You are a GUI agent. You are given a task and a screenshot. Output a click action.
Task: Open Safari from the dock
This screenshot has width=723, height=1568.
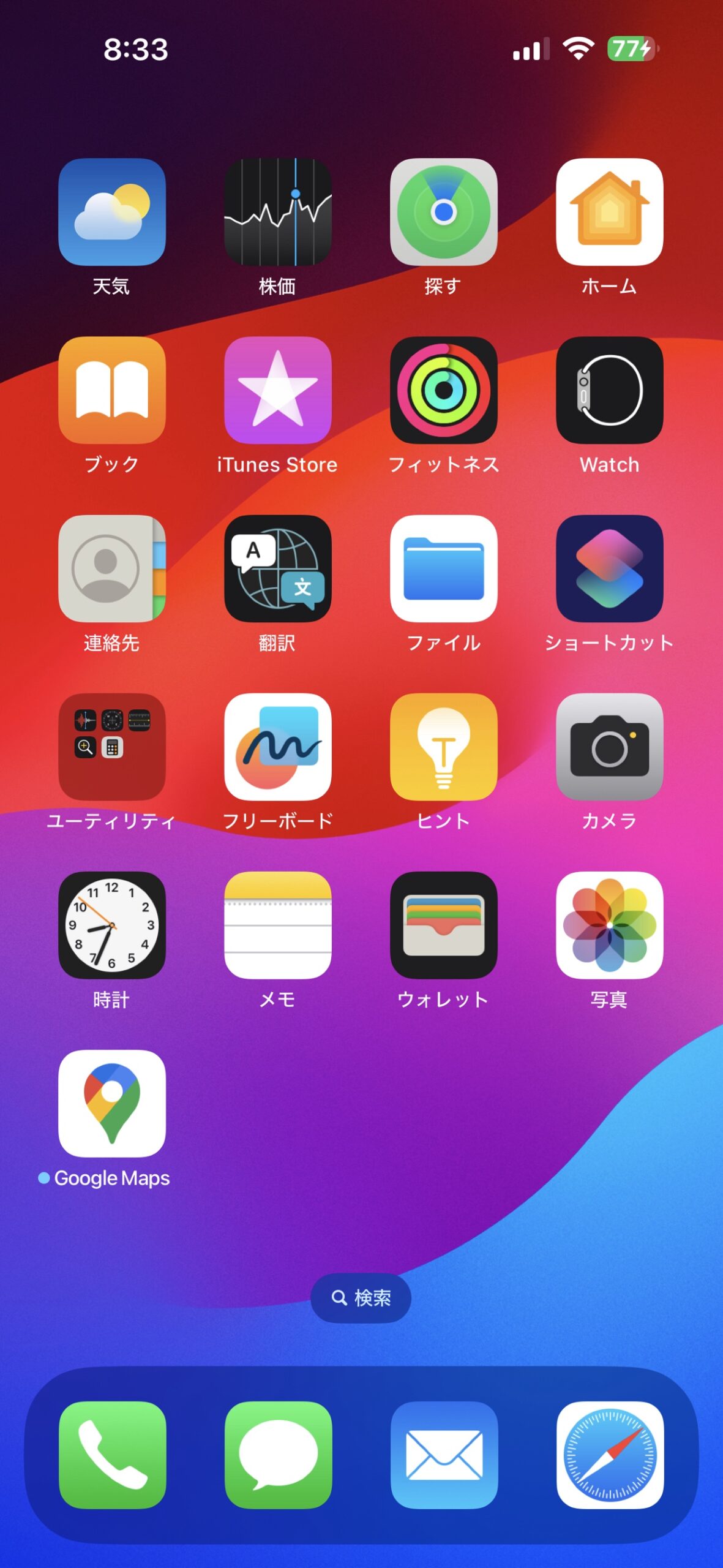pyautogui.click(x=609, y=1455)
